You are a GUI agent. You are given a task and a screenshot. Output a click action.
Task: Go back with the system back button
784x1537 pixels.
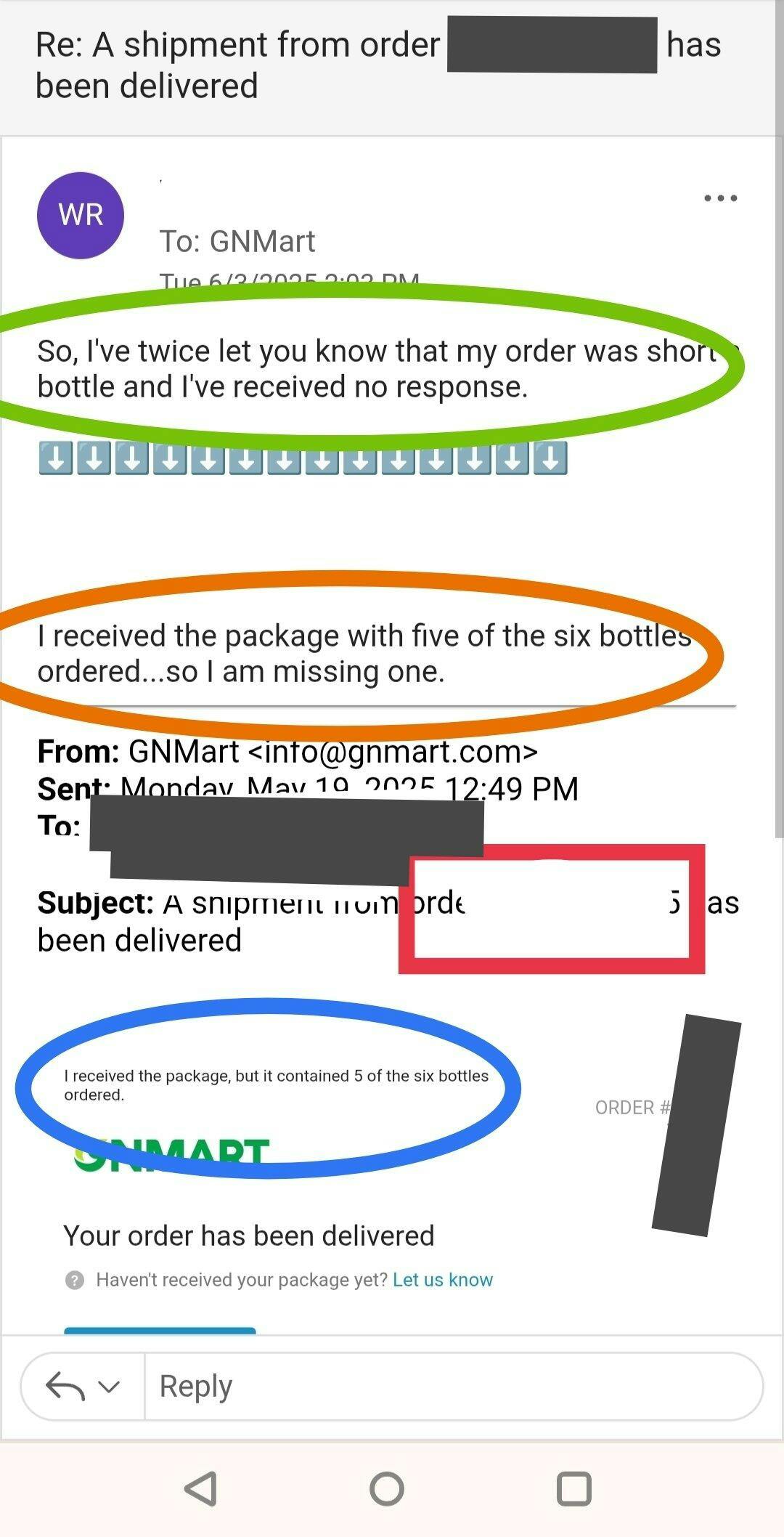point(201,1488)
